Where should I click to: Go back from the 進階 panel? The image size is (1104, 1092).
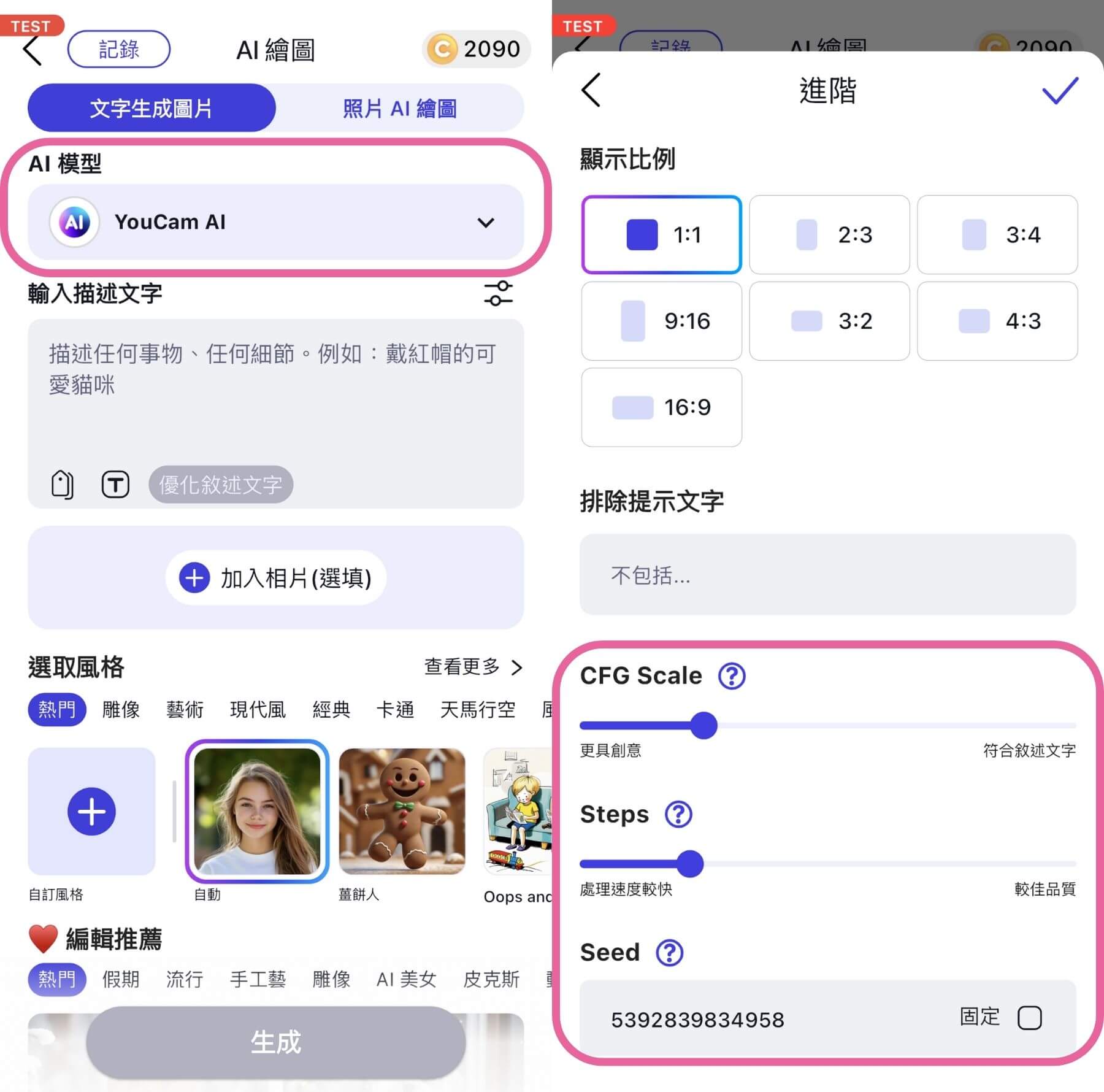pos(591,91)
